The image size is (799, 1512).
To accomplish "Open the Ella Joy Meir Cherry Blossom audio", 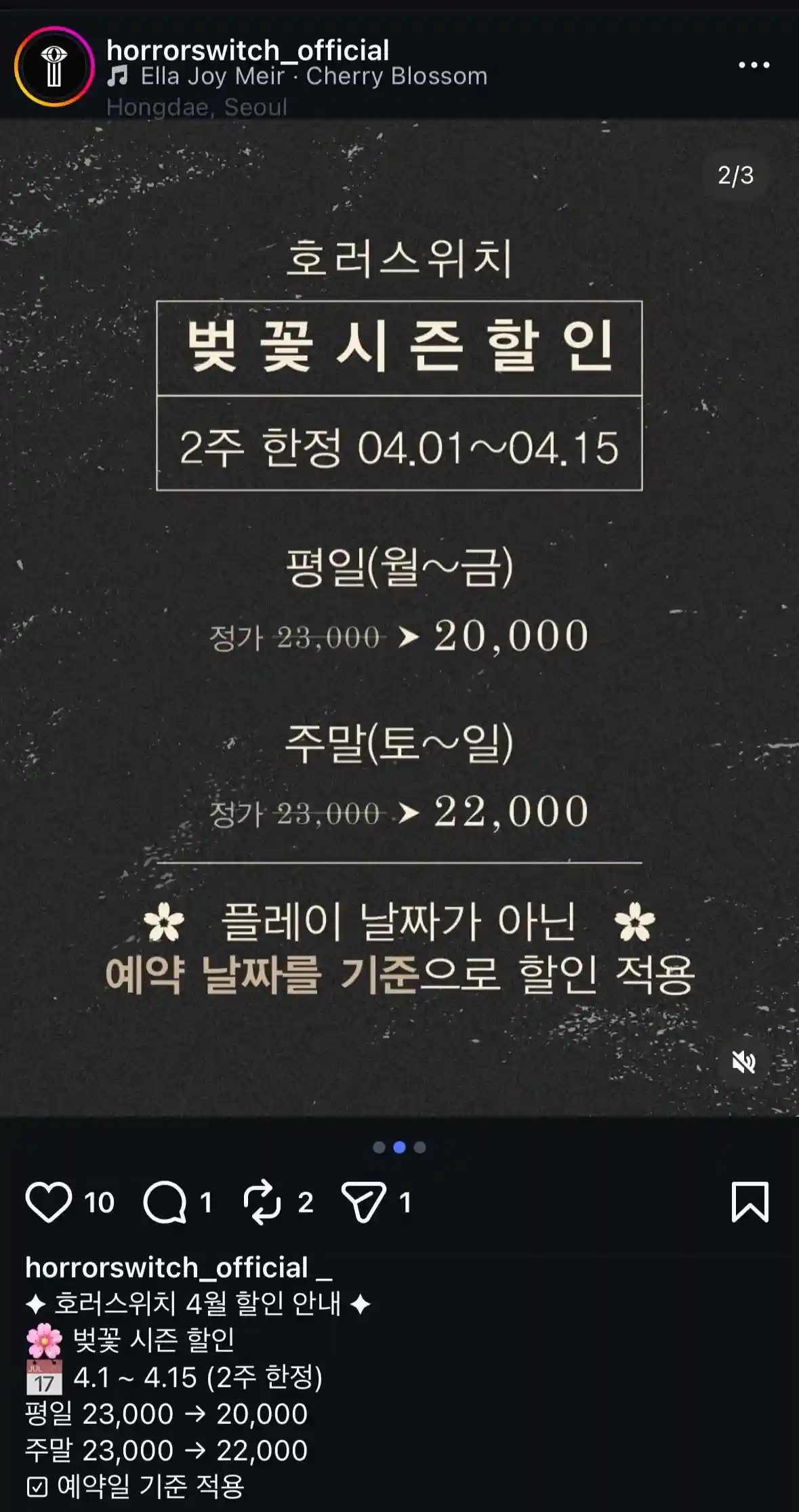I will [x=313, y=77].
